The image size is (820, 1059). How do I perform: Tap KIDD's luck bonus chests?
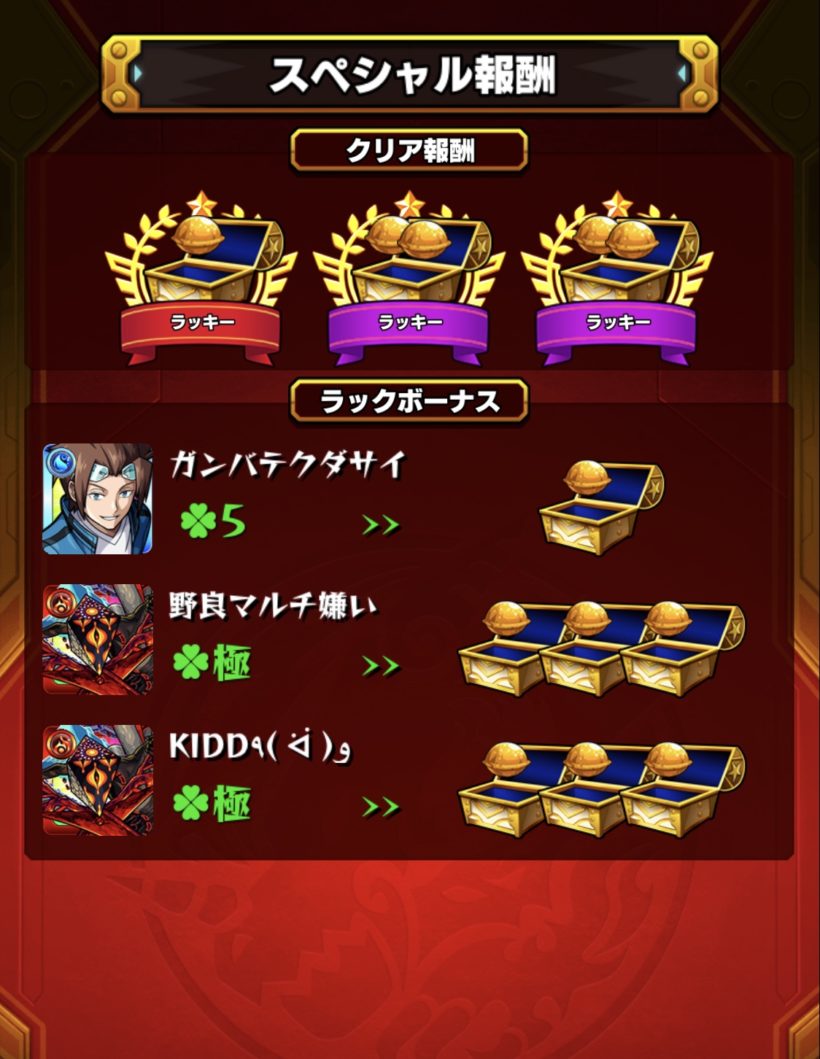[600, 790]
